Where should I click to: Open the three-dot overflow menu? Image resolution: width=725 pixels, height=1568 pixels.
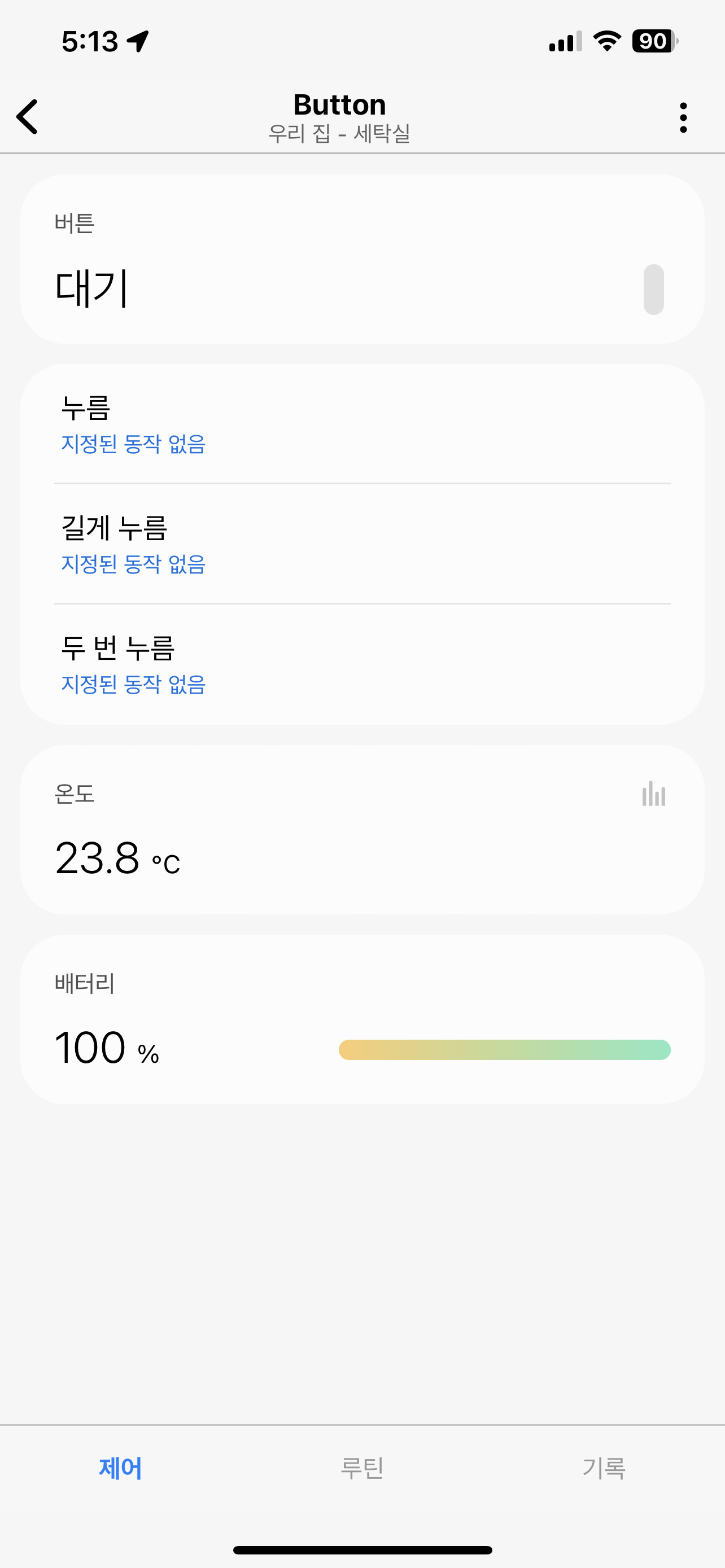point(683,117)
